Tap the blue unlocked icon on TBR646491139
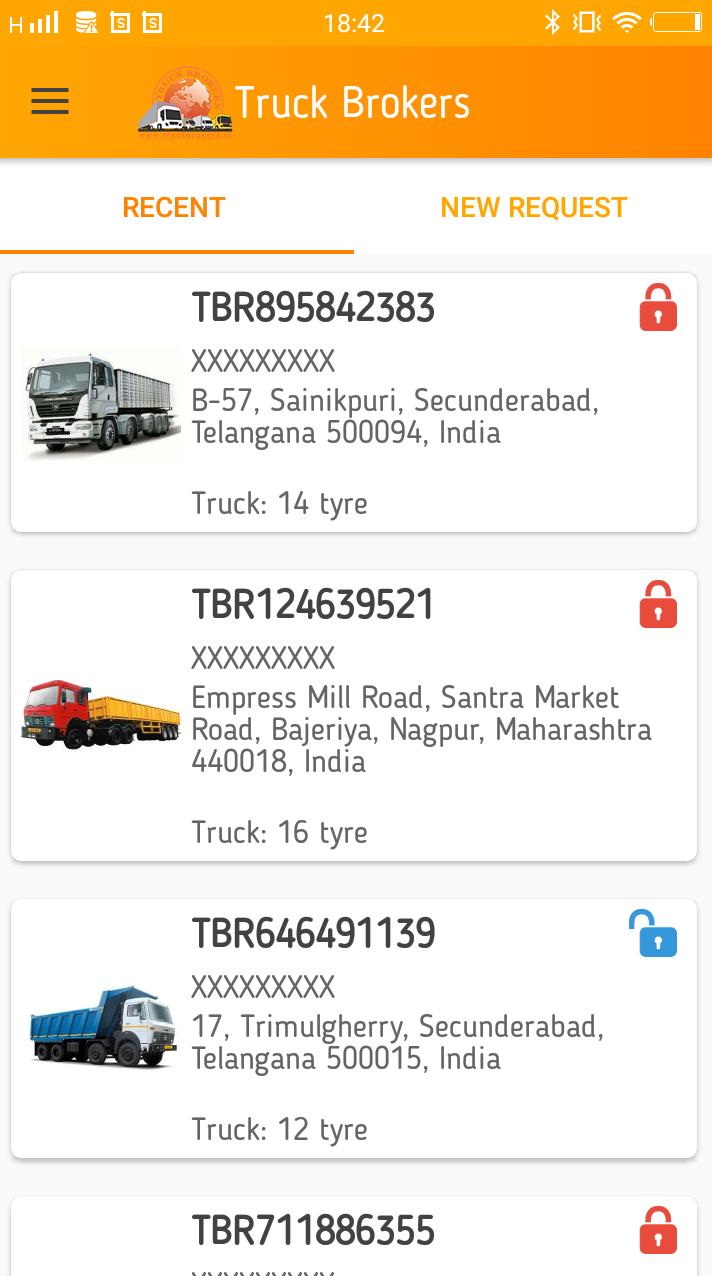 coord(653,934)
